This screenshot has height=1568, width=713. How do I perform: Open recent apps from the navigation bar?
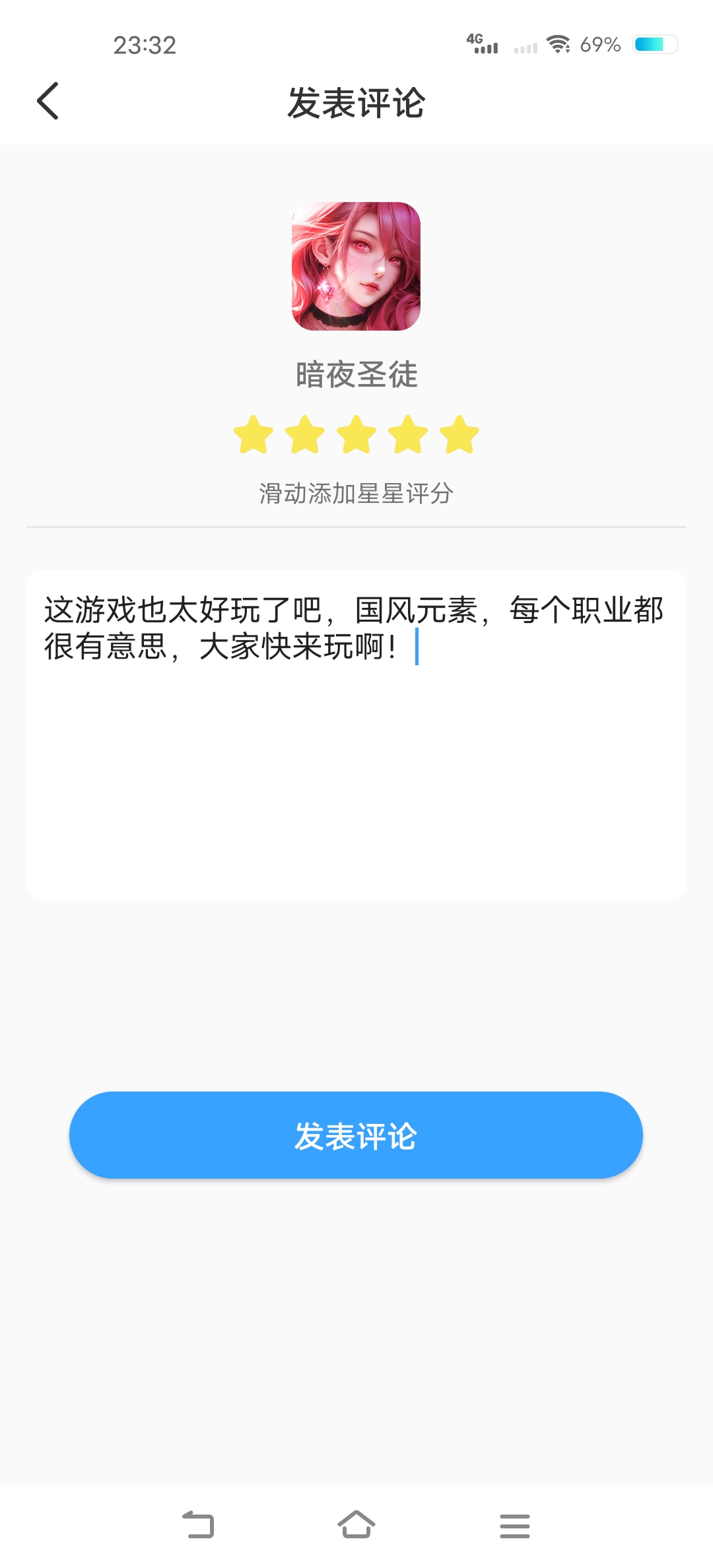pyautogui.click(x=515, y=1526)
